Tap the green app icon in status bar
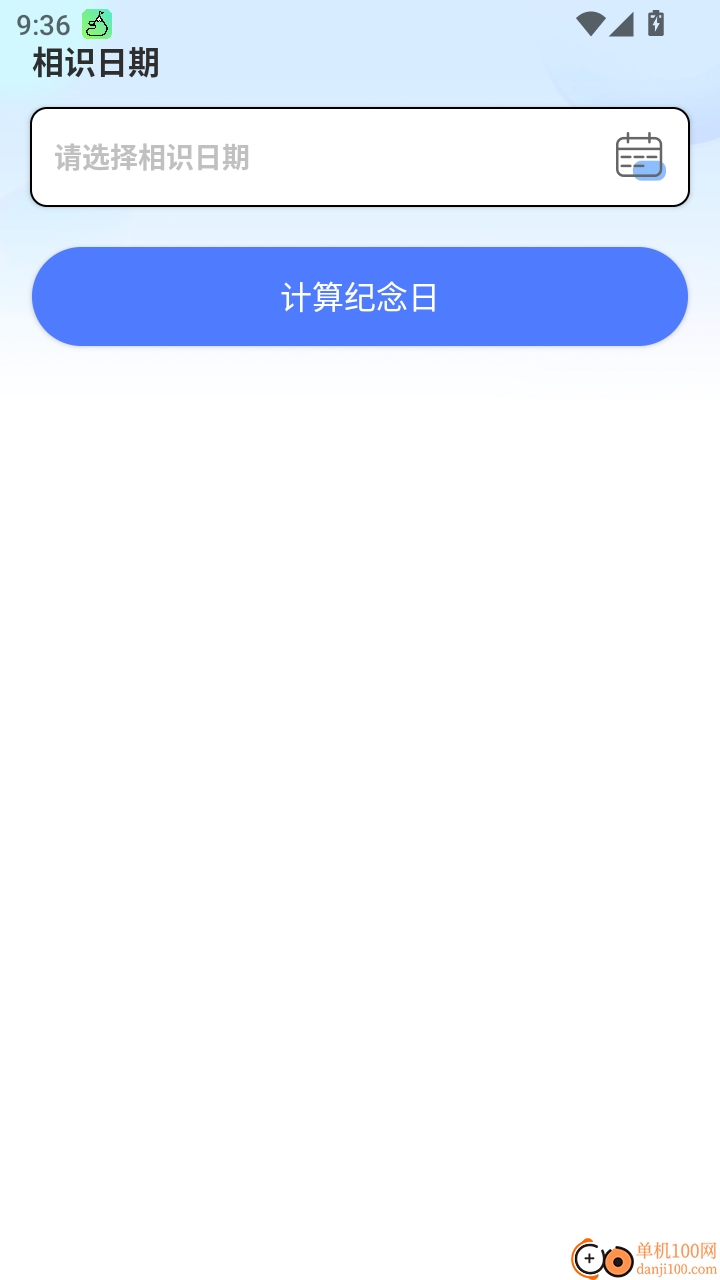Screen dimensions: 720x1280 [x=95, y=24]
